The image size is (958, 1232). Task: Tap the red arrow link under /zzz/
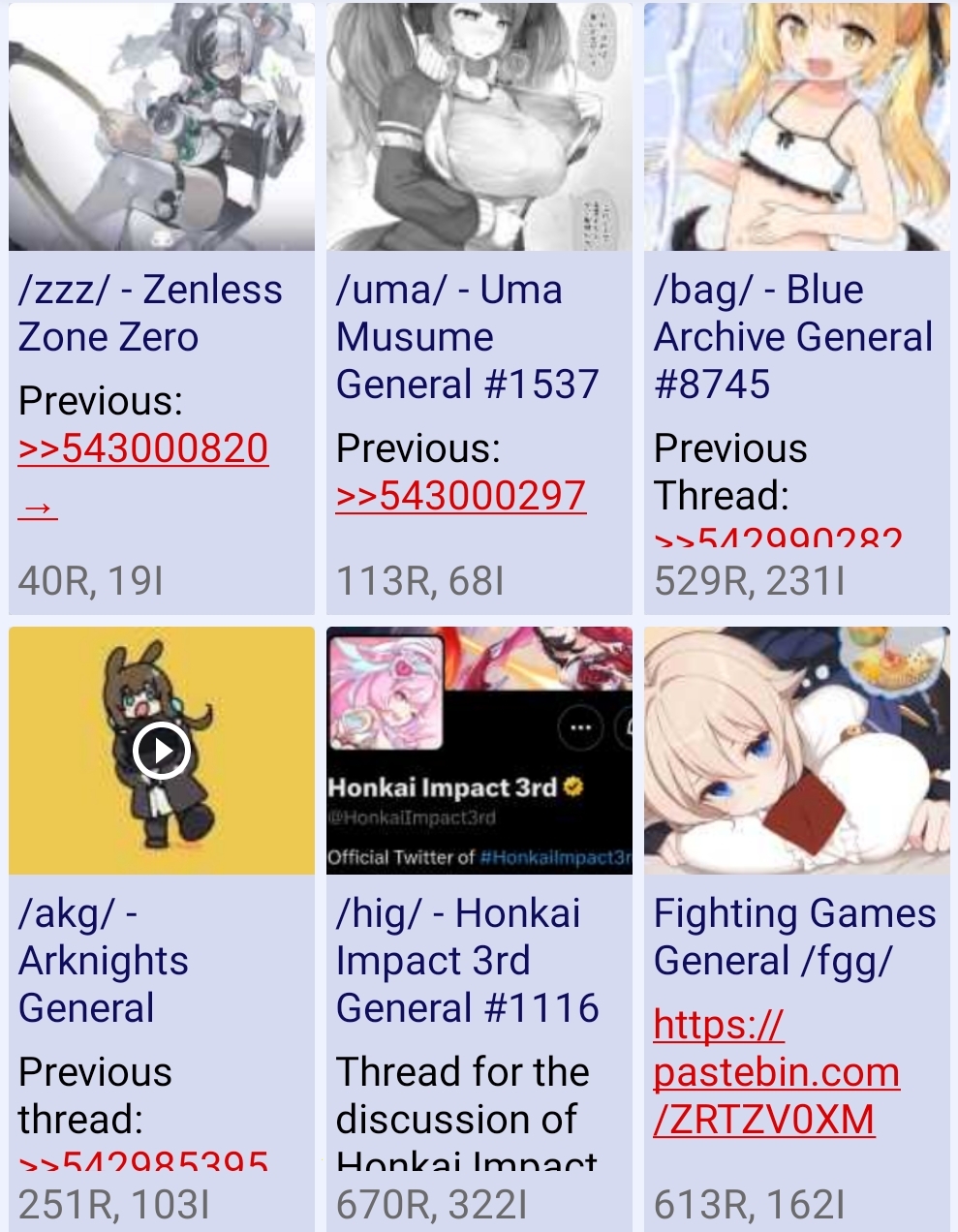click(x=38, y=508)
